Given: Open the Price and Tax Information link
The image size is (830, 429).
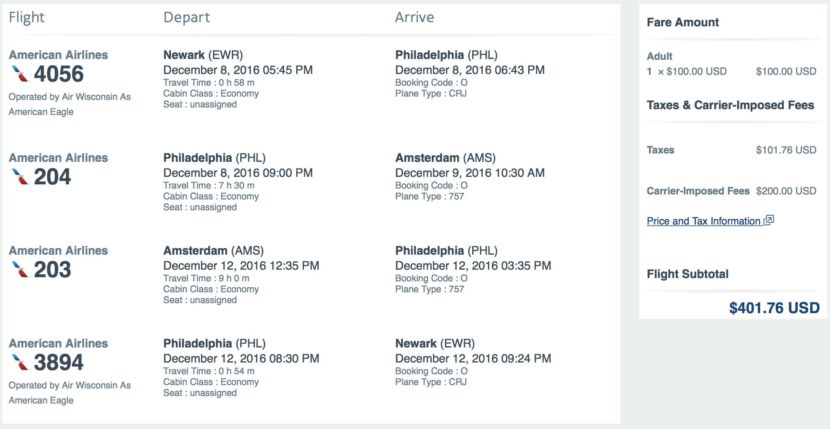Looking at the screenshot, I should 704,221.
